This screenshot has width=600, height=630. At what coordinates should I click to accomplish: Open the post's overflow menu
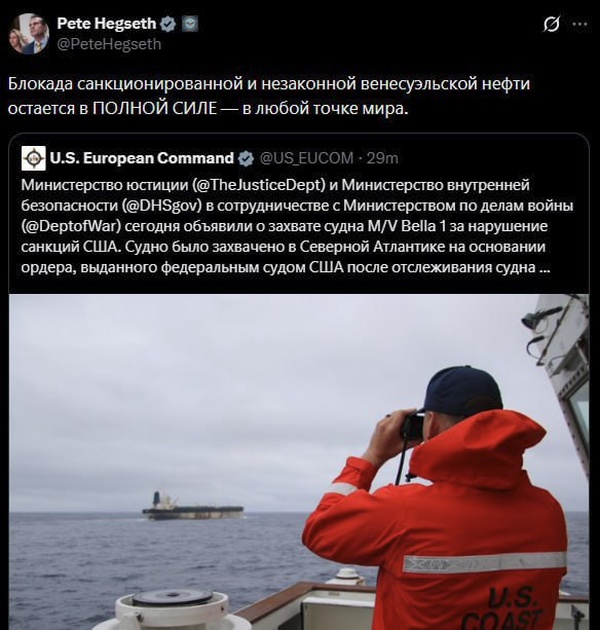pyautogui.click(x=582, y=24)
